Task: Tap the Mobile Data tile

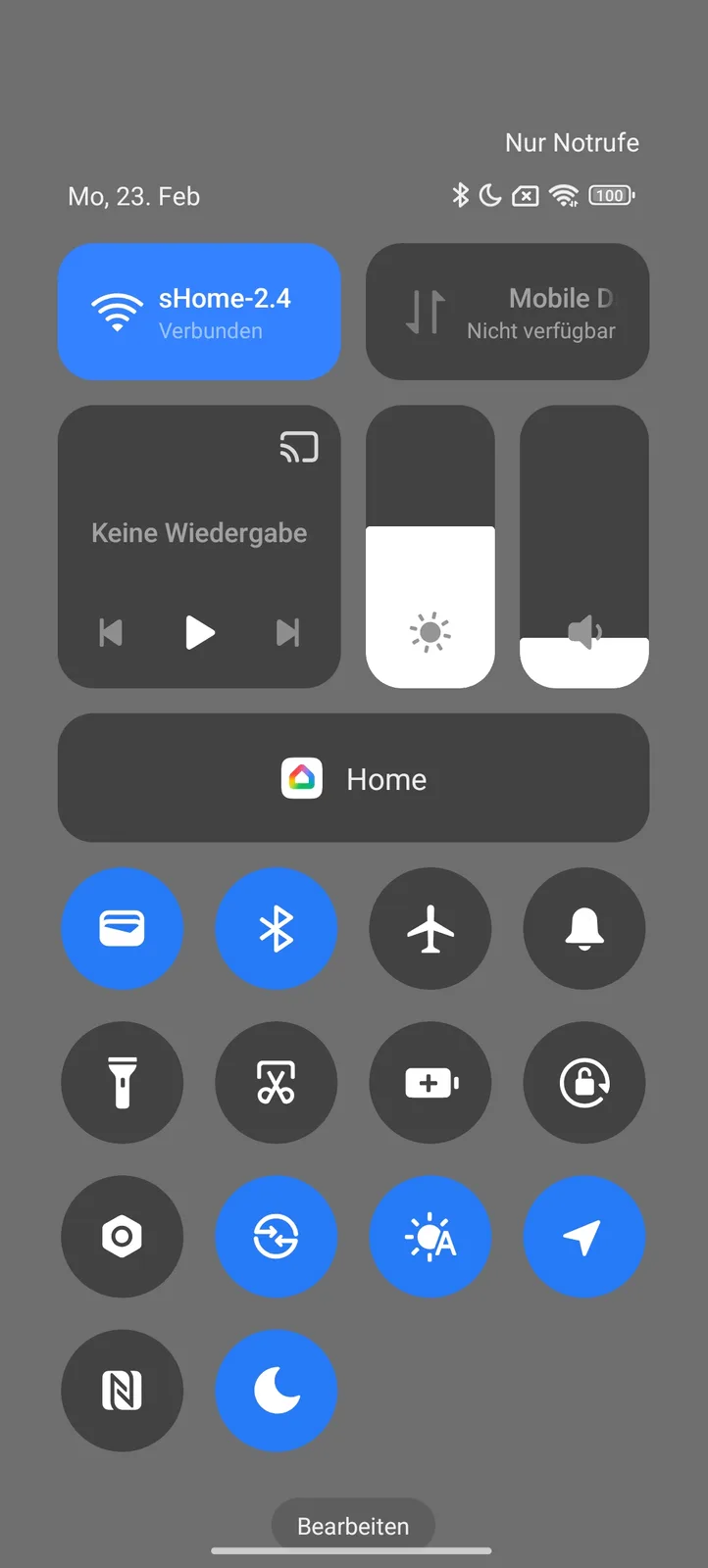Action: pyautogui.click(x=507, y=312)
